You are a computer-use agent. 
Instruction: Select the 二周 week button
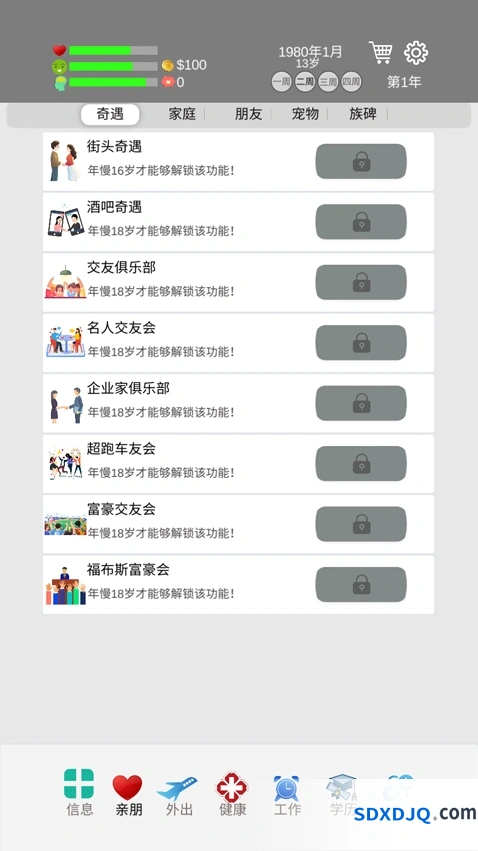pyautogui.click(x=305, y=82)
